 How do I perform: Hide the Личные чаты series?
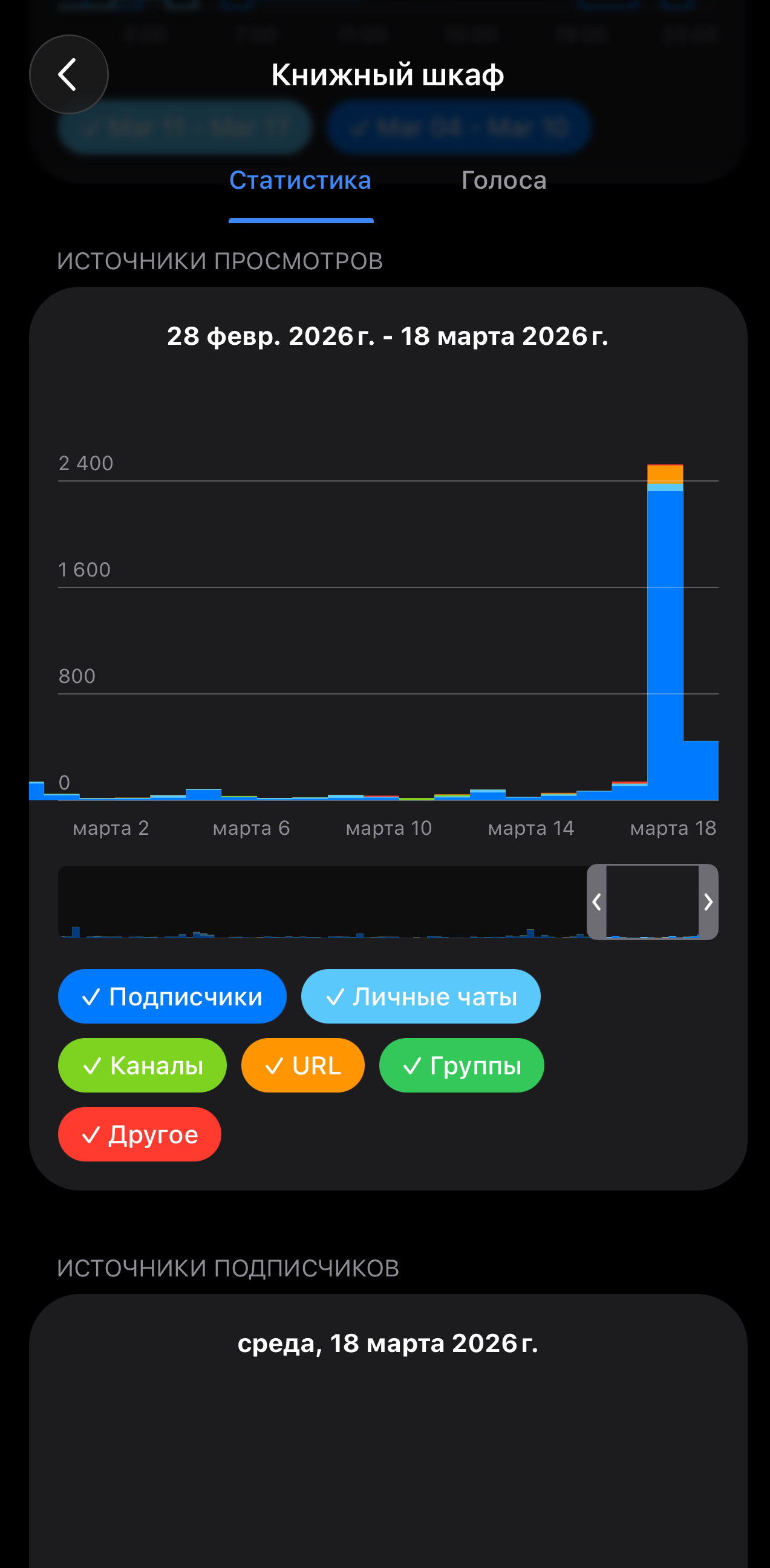coord(420,996)
